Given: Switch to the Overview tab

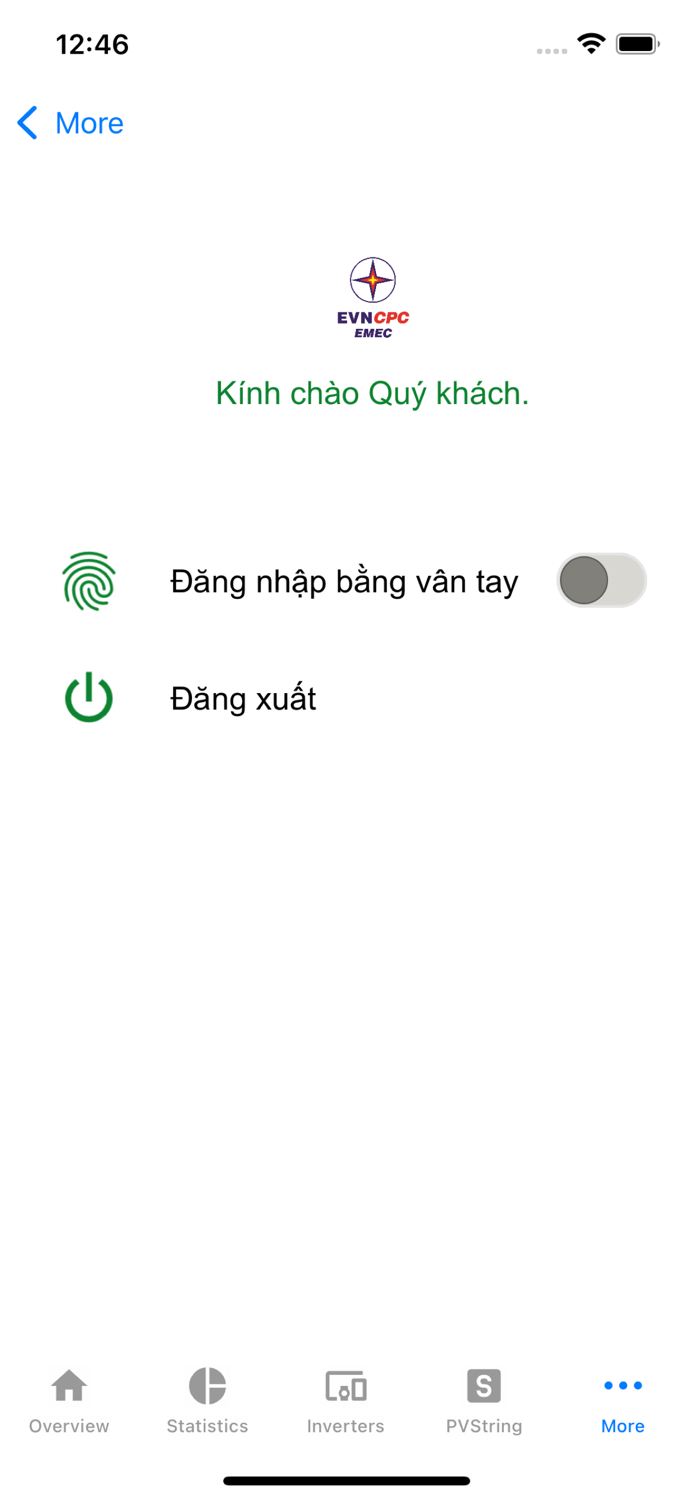Looking at the screenshot, I should pos(69,1401).
